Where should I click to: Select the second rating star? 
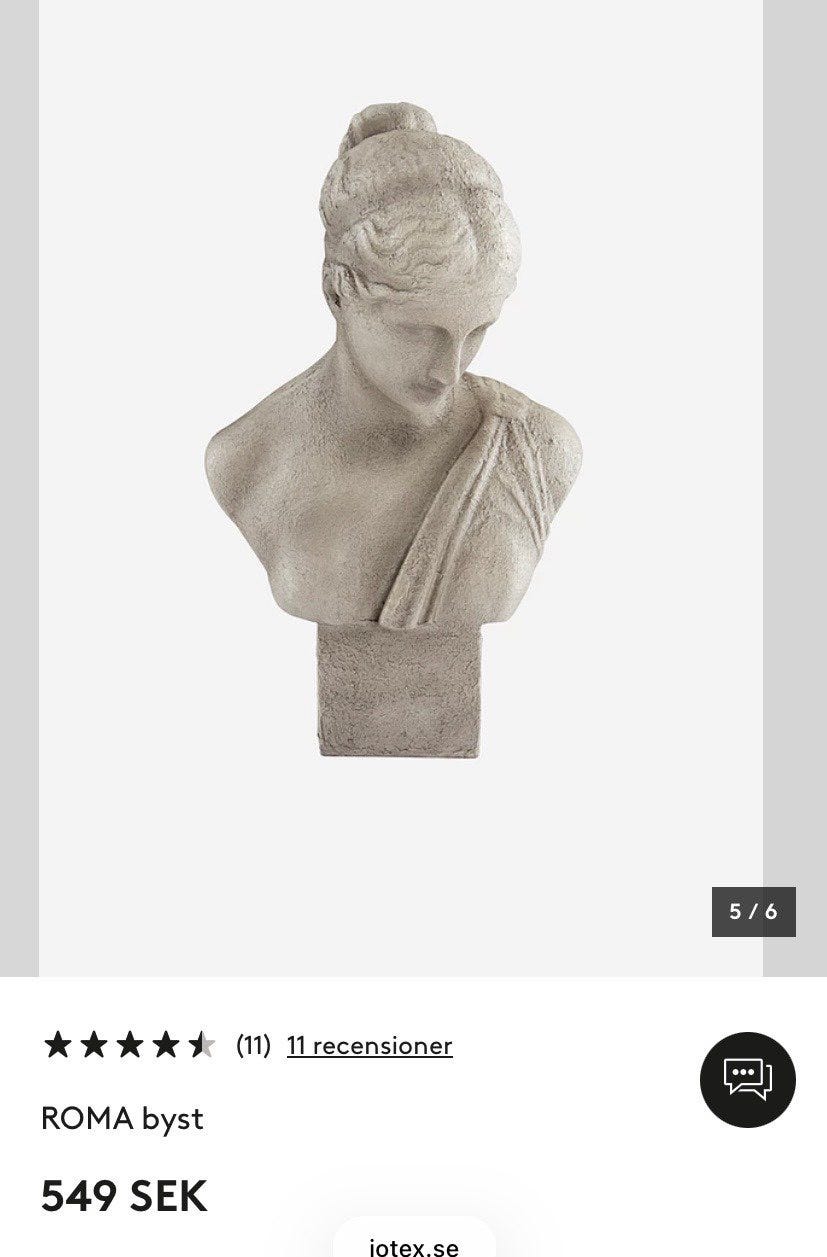pos(94,1044)
